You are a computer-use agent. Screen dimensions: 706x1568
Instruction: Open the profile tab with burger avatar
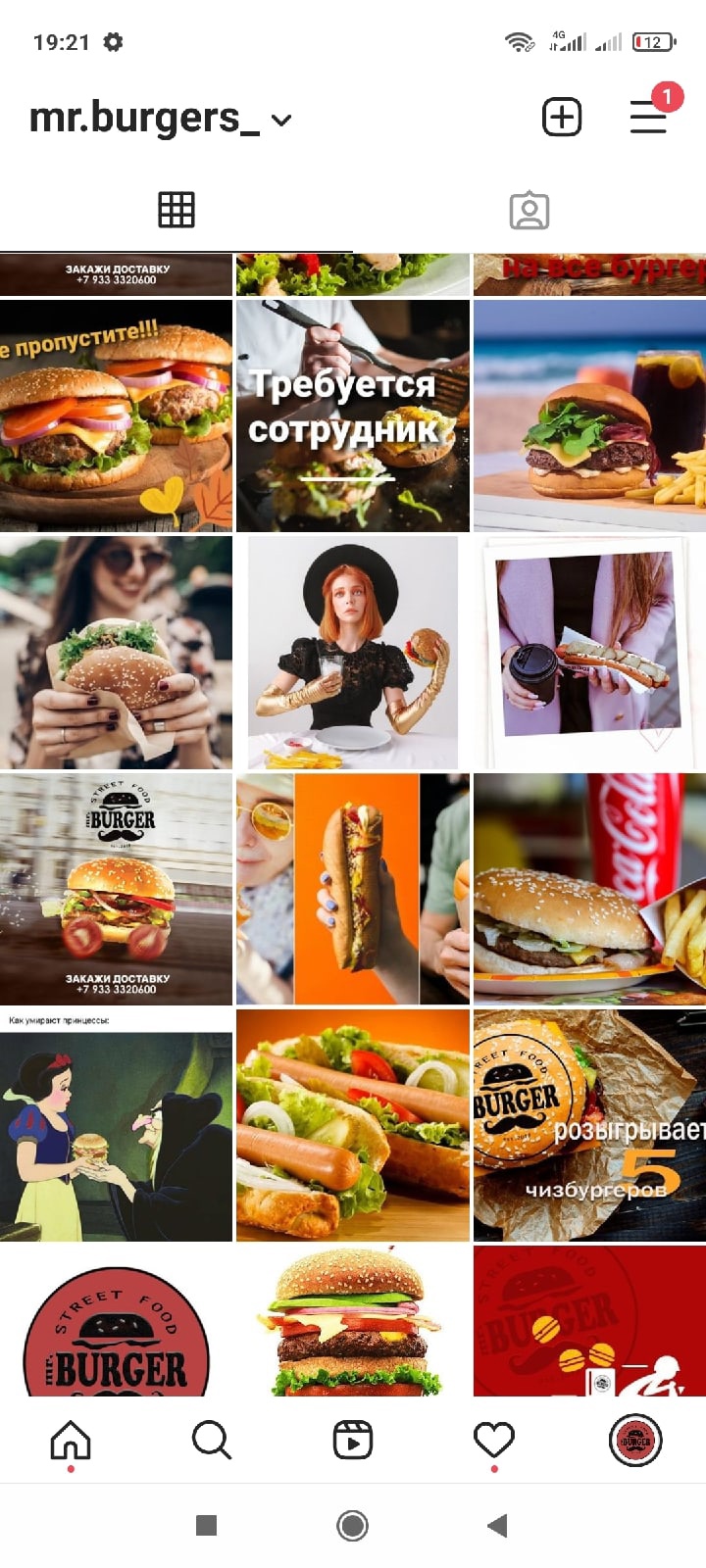click(x=635, y=1441)
